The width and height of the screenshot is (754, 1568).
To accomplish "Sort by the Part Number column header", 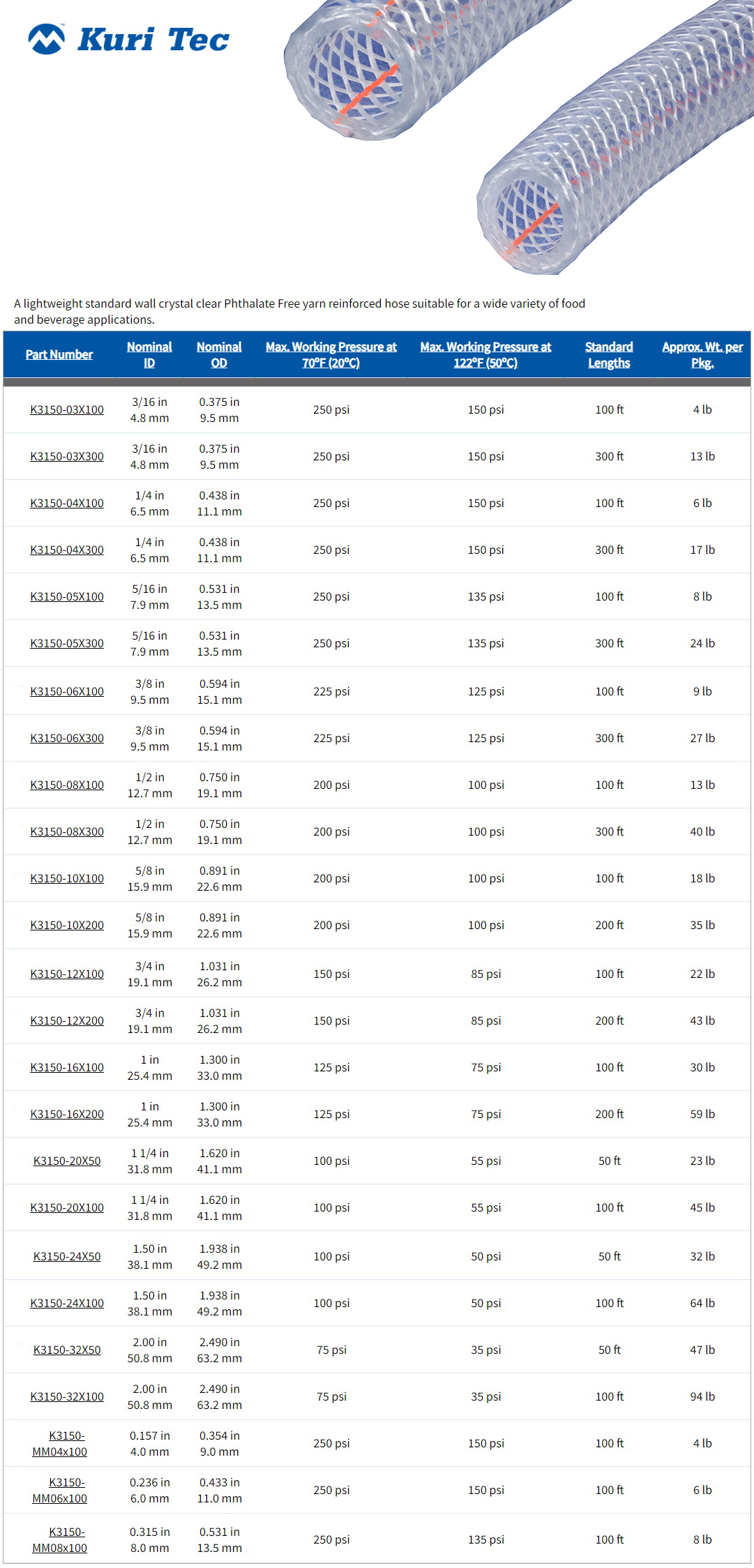I will 59,354.
